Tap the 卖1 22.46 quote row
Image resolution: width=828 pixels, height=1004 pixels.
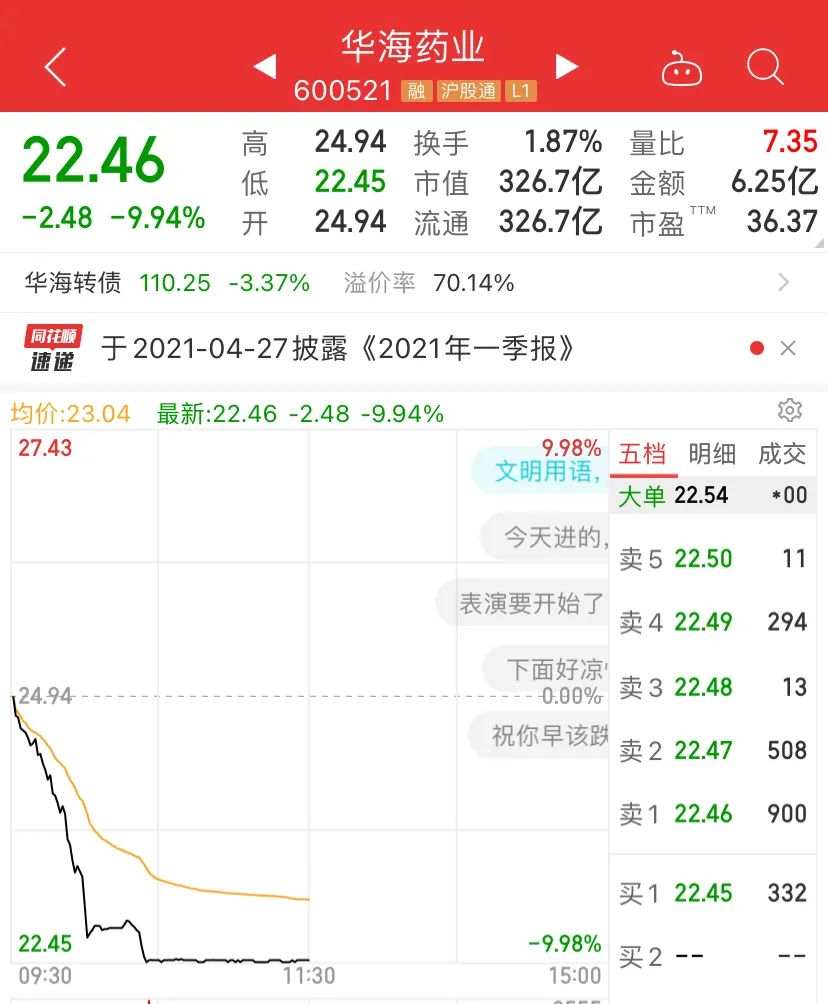pyautogui.click(x=712, y=814)
